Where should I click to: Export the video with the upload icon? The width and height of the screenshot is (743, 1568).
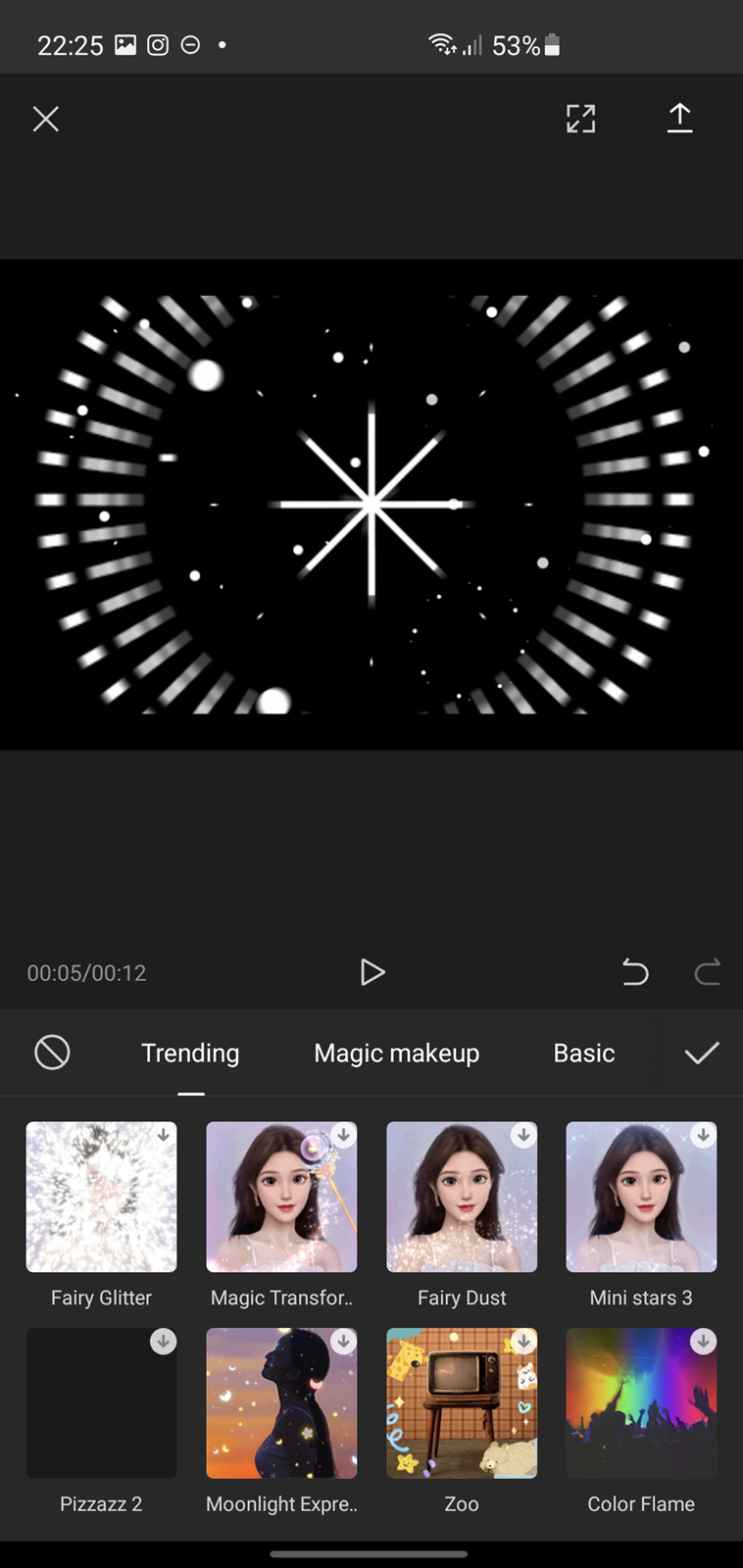click(680, 119)
